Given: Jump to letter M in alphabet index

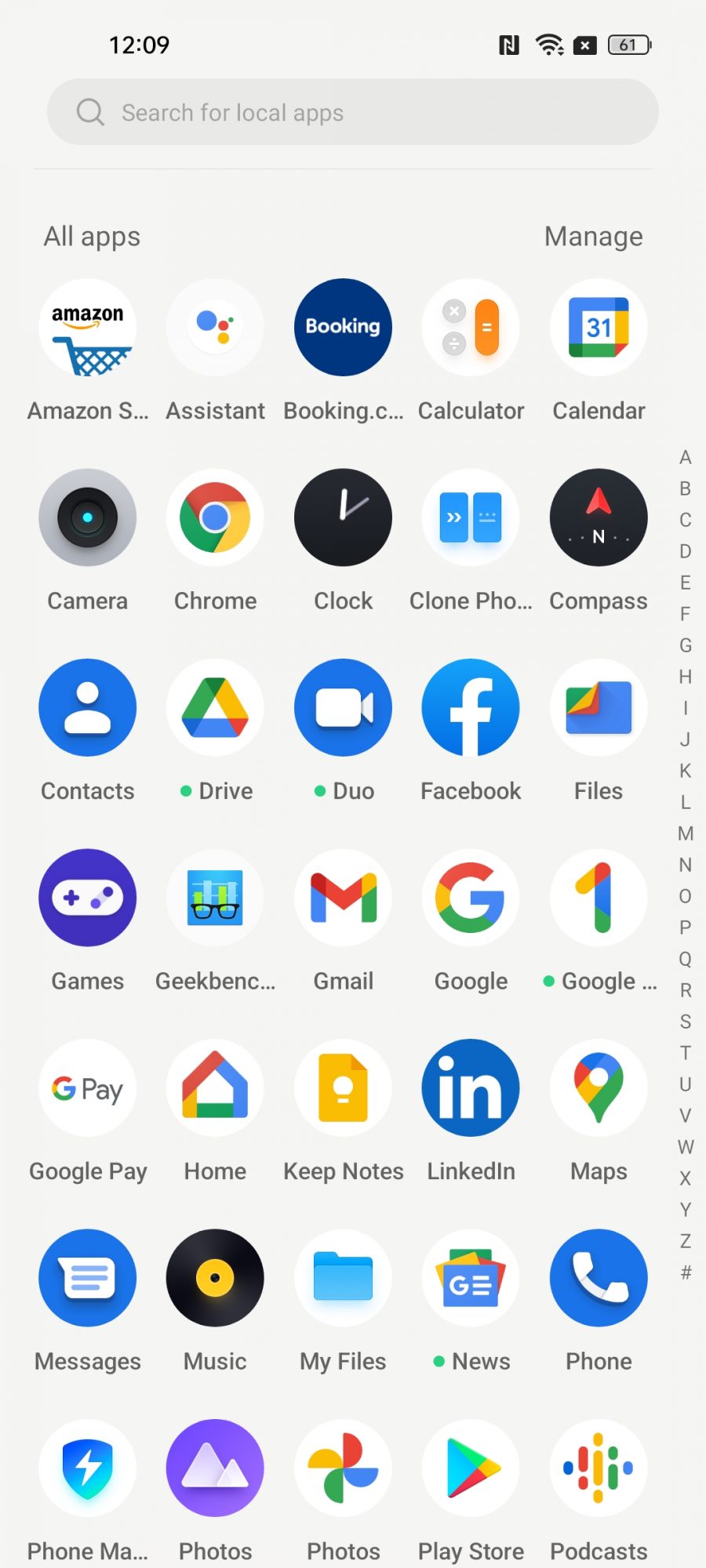Looking at the screenshot, I should 686,833.
